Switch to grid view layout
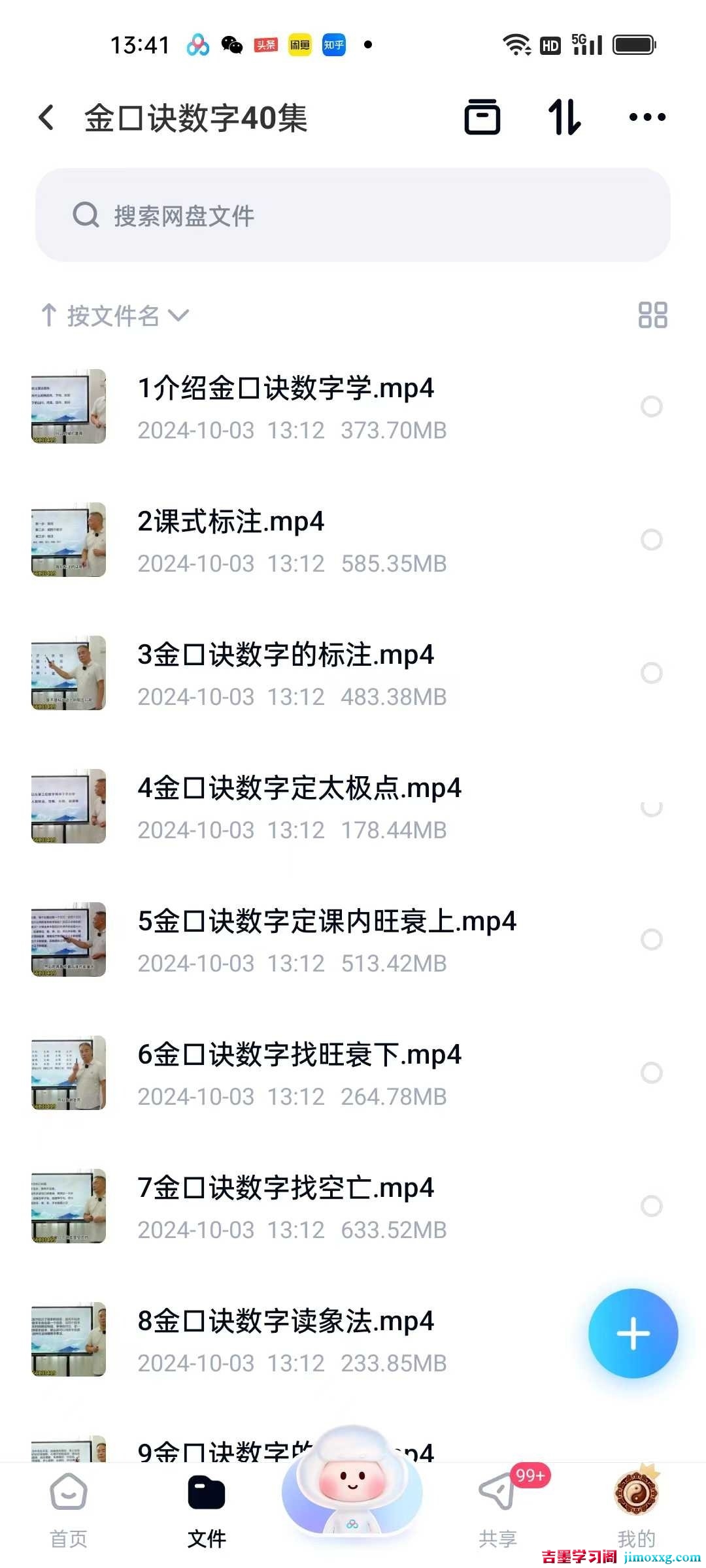This screenshot has height=1568, width=706. coord(652,316)
